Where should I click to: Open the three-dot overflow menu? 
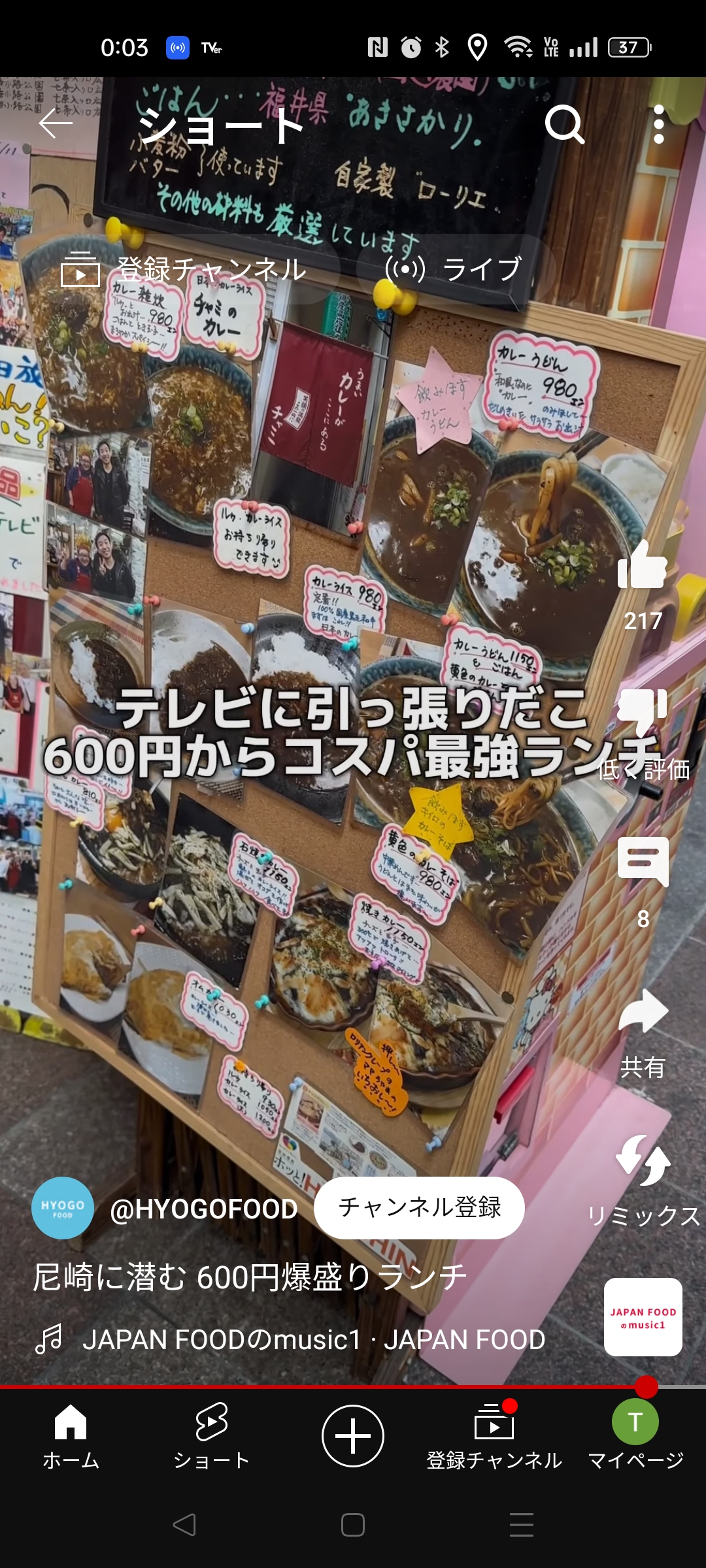[659, 123]
